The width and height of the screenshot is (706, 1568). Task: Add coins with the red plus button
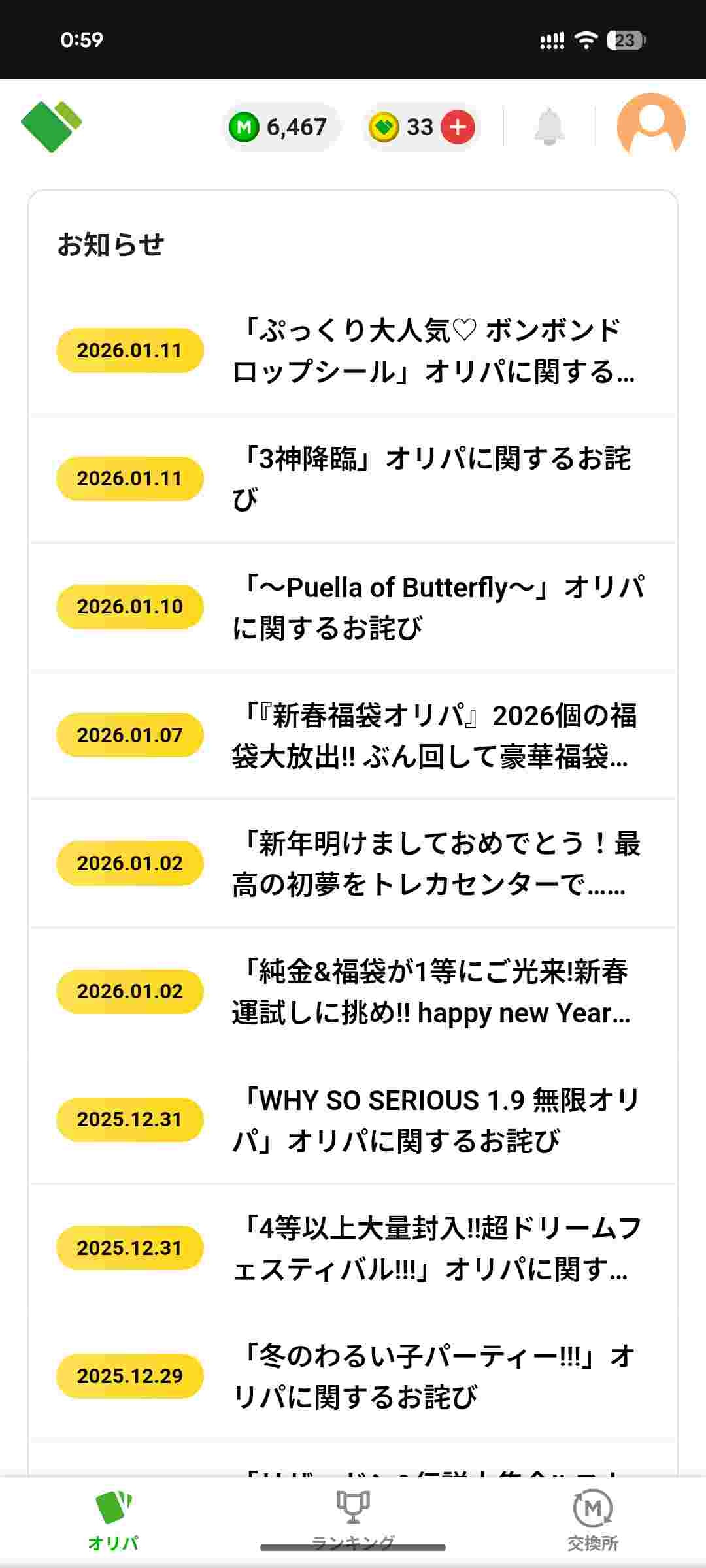pyautogui.click(x=458, y=127)
